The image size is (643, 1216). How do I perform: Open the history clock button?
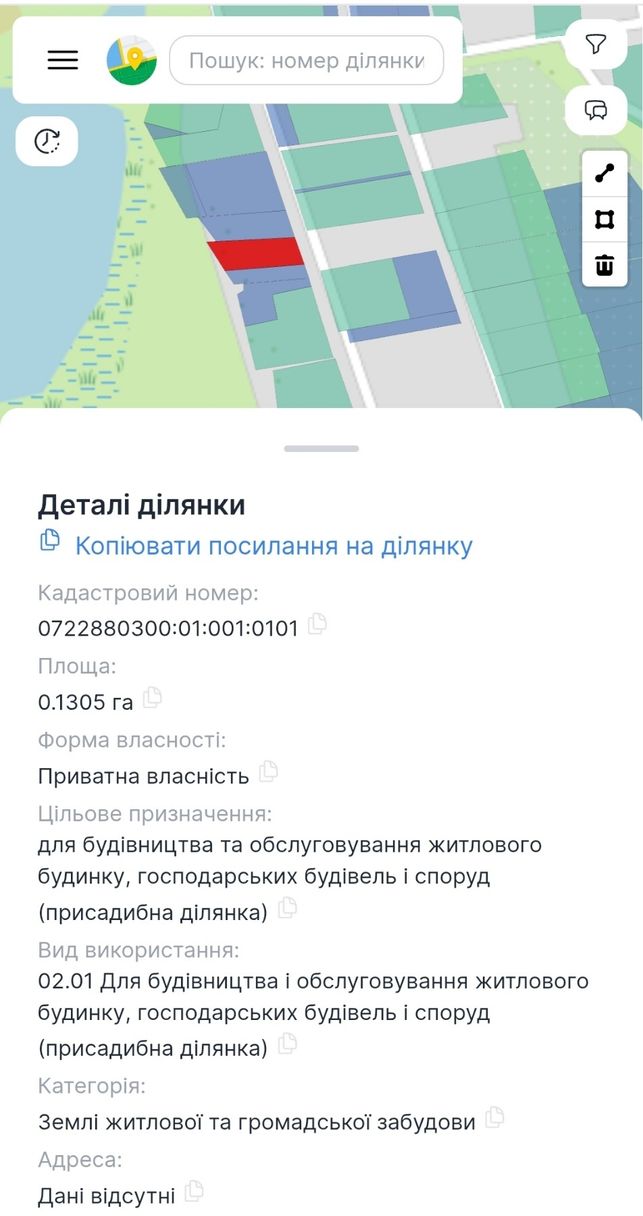click(47, 141)
